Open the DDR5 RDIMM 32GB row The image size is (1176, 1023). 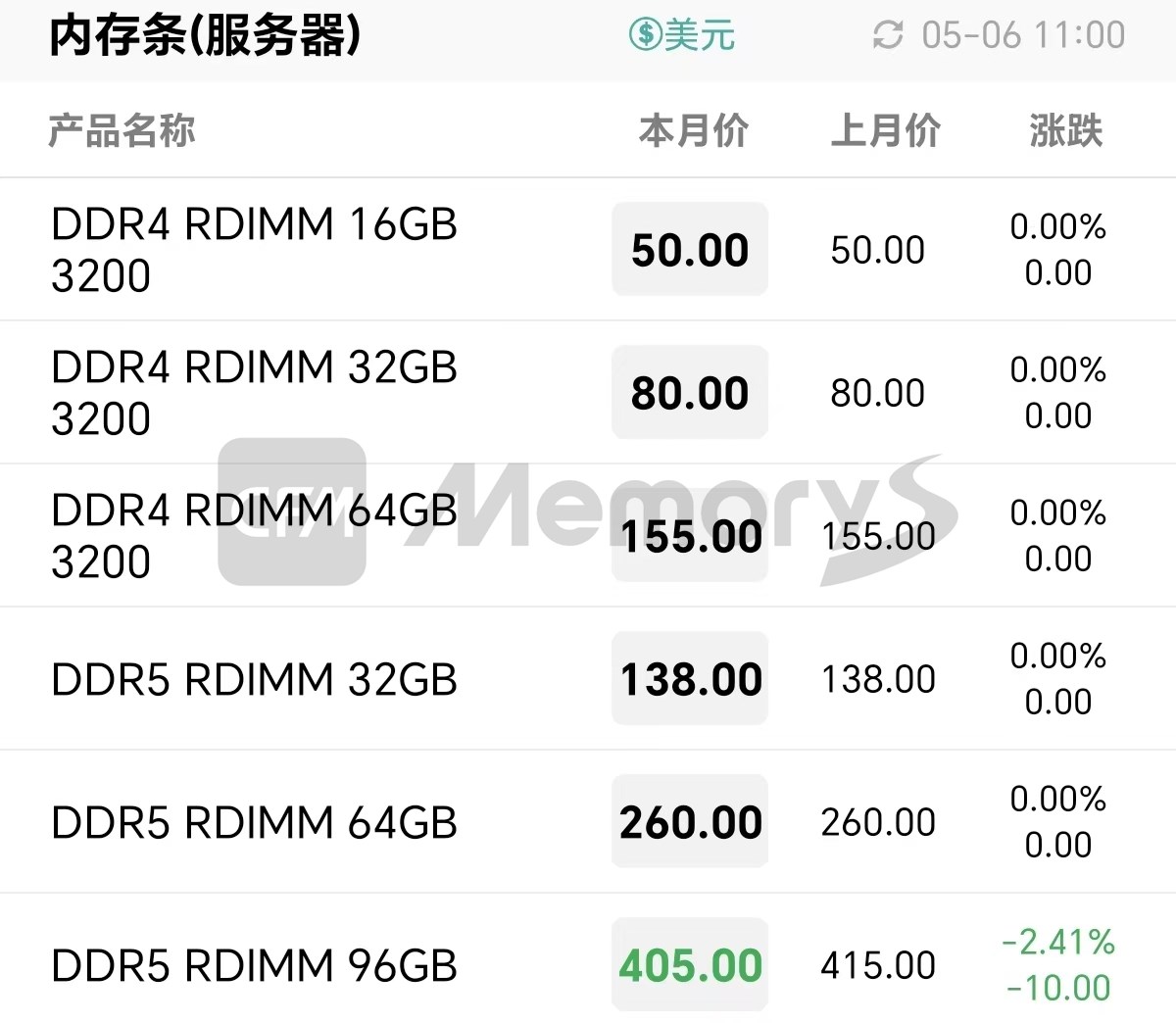[x=255, y=679]
